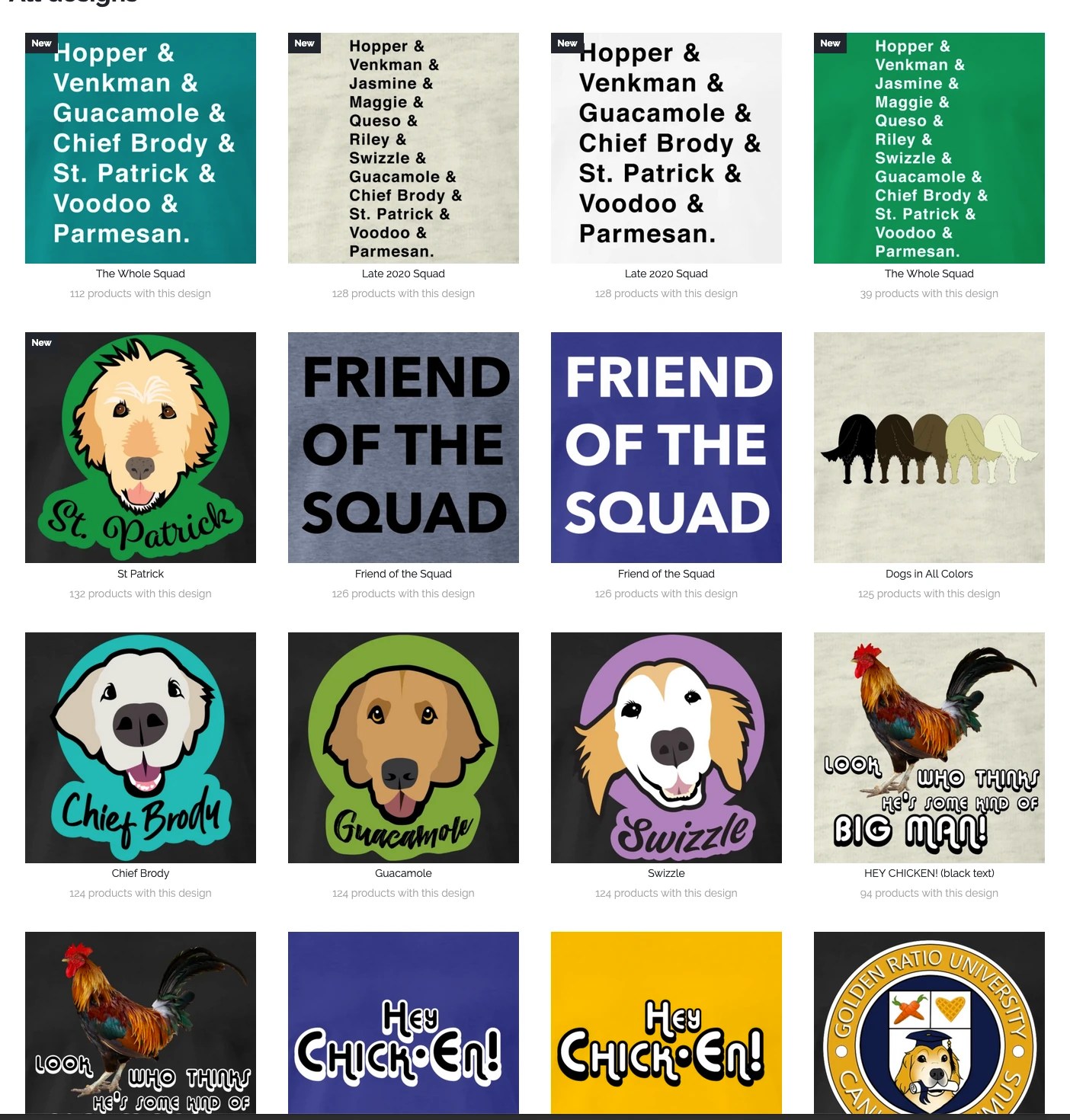This screenshot has height=1120, width=1070.
Task: Open the Dogs in All Colors design
Action: pyautogui.click(x=929, y=447)
